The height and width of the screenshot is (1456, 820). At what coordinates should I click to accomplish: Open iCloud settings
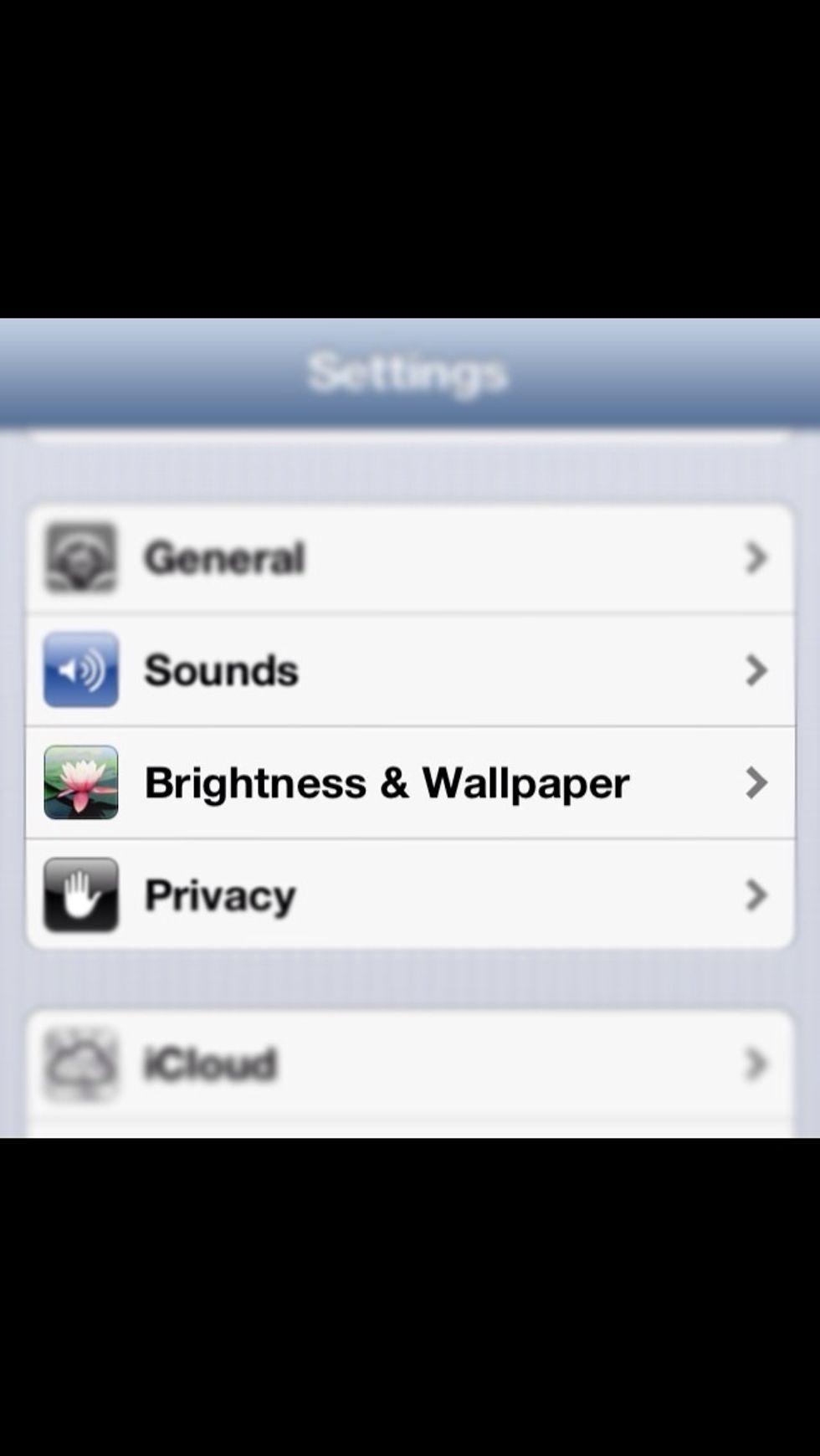(x=410, y=1064)
